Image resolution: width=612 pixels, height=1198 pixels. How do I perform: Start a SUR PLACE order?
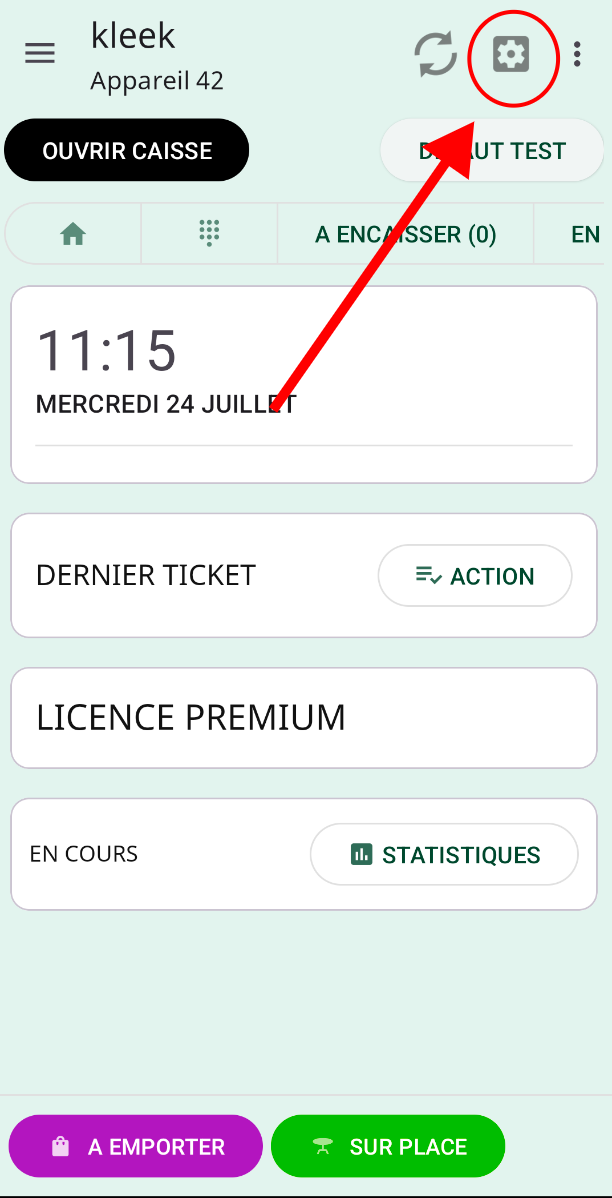[x=388, y=1146]
